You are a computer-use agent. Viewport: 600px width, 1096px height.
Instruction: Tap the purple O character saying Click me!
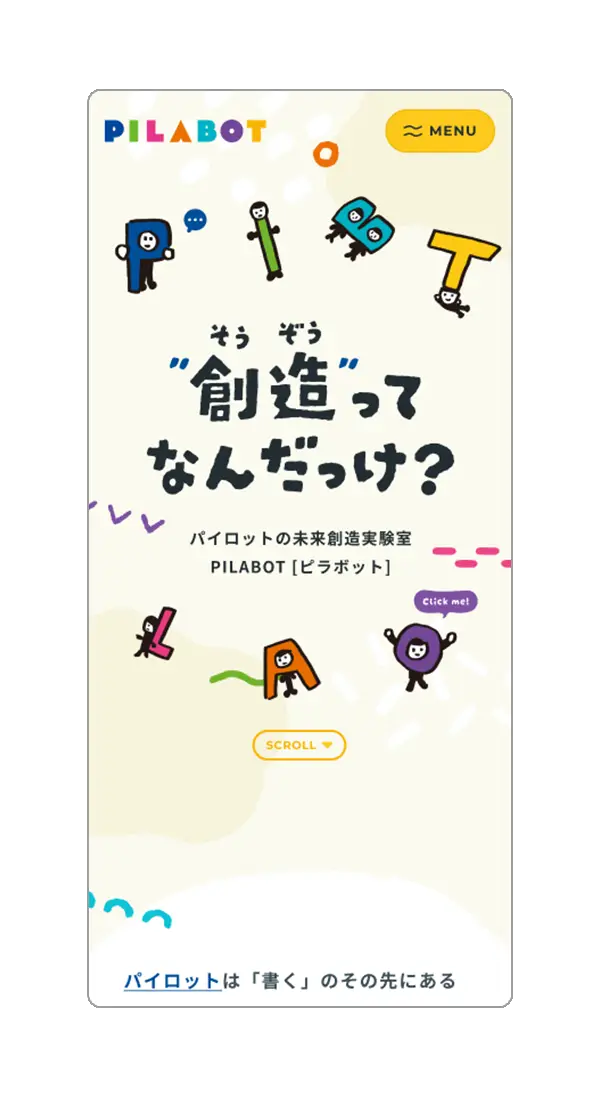point(417,652)
